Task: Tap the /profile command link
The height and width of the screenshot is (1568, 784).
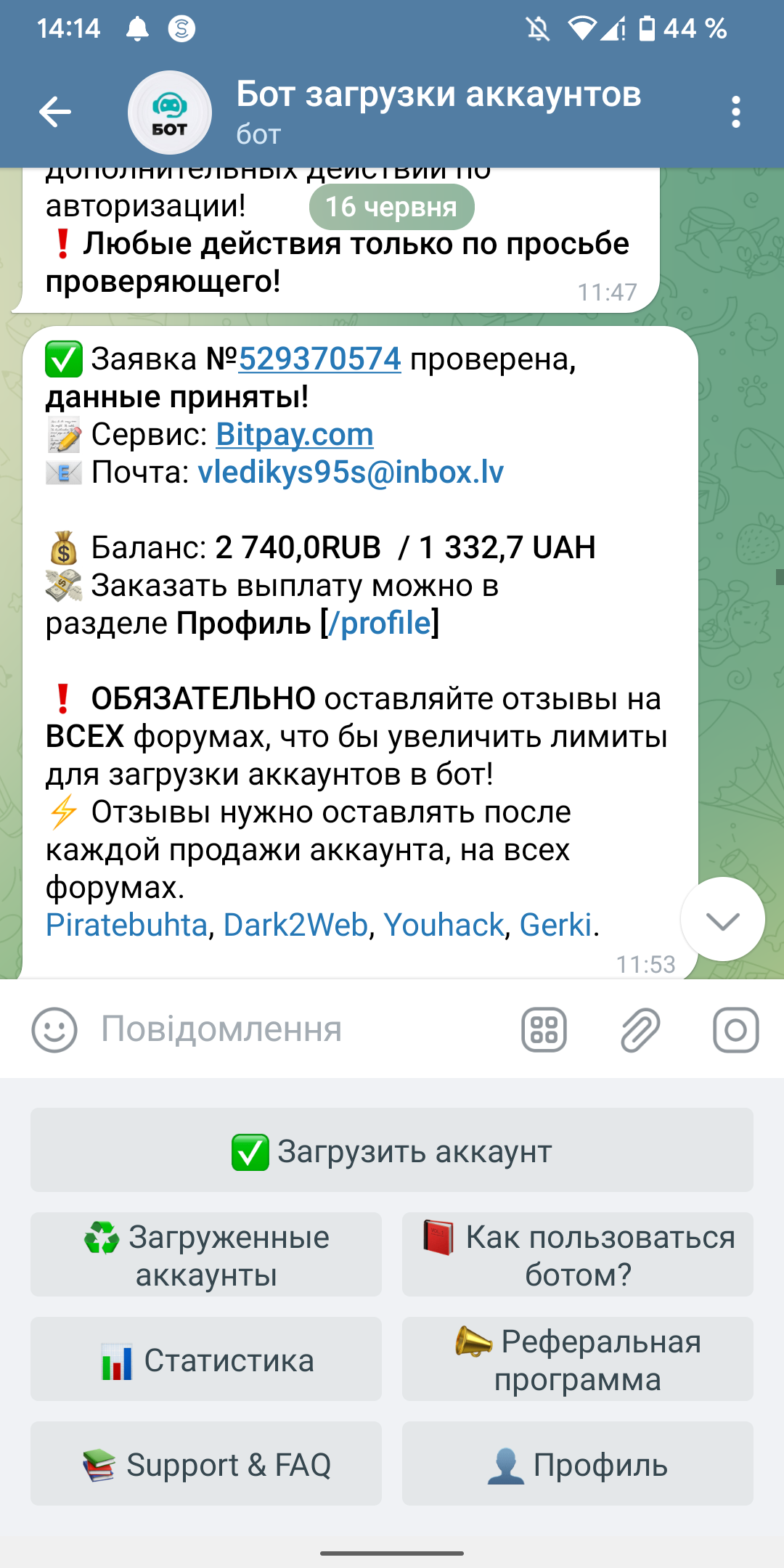Action: click(380, 624)
